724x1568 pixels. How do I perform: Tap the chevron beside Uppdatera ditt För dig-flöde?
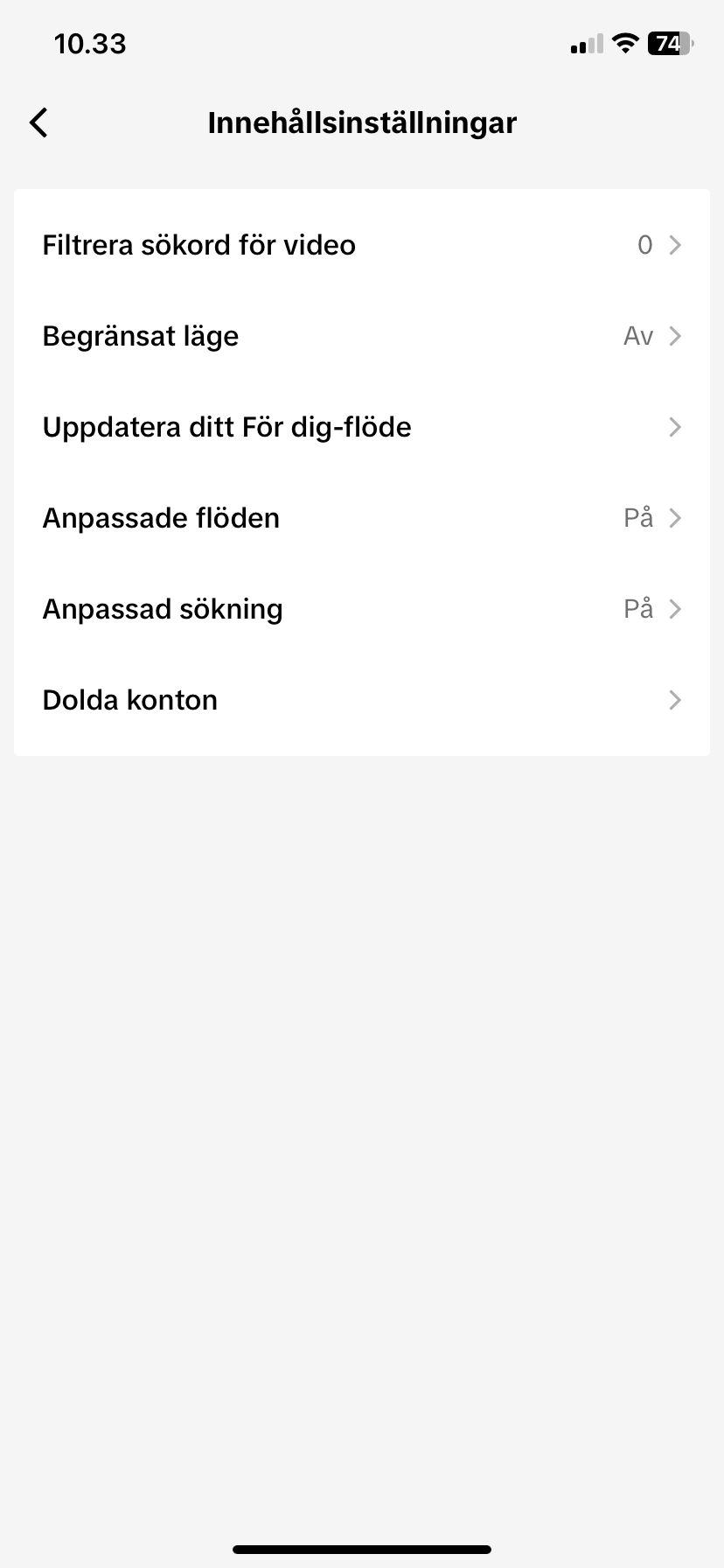(674, 427)
